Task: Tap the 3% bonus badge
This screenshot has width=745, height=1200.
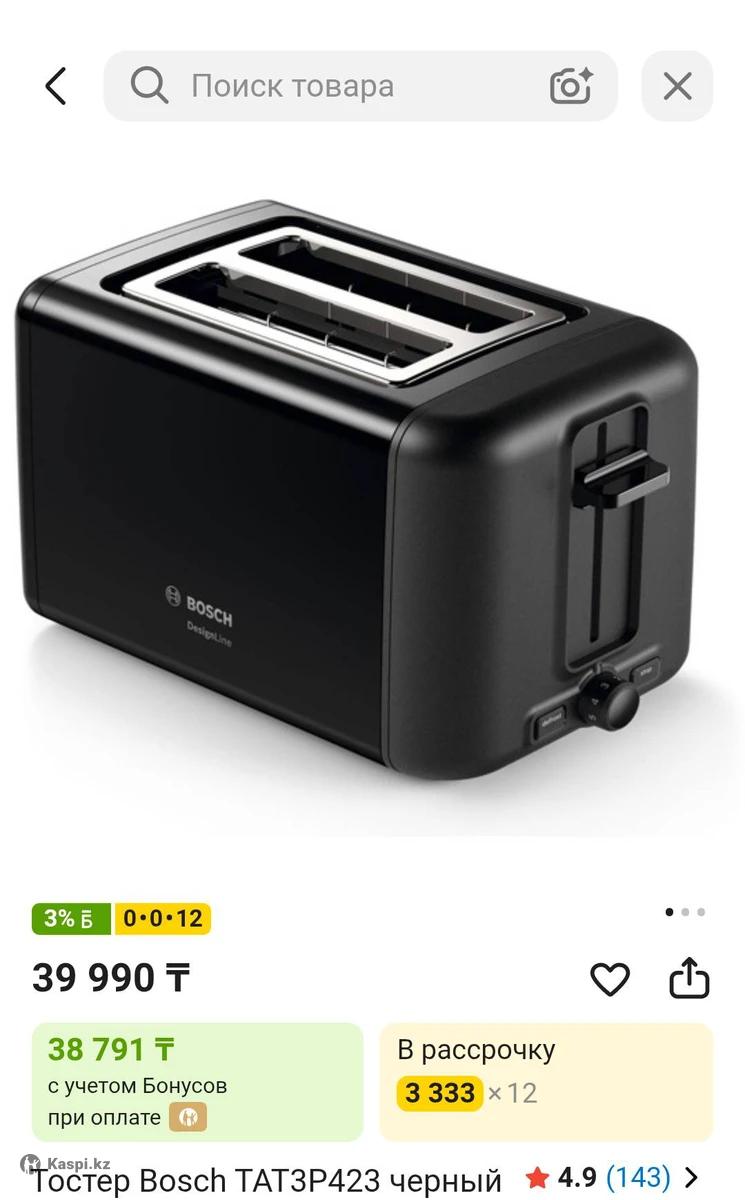Action: [x=71, y=918]
